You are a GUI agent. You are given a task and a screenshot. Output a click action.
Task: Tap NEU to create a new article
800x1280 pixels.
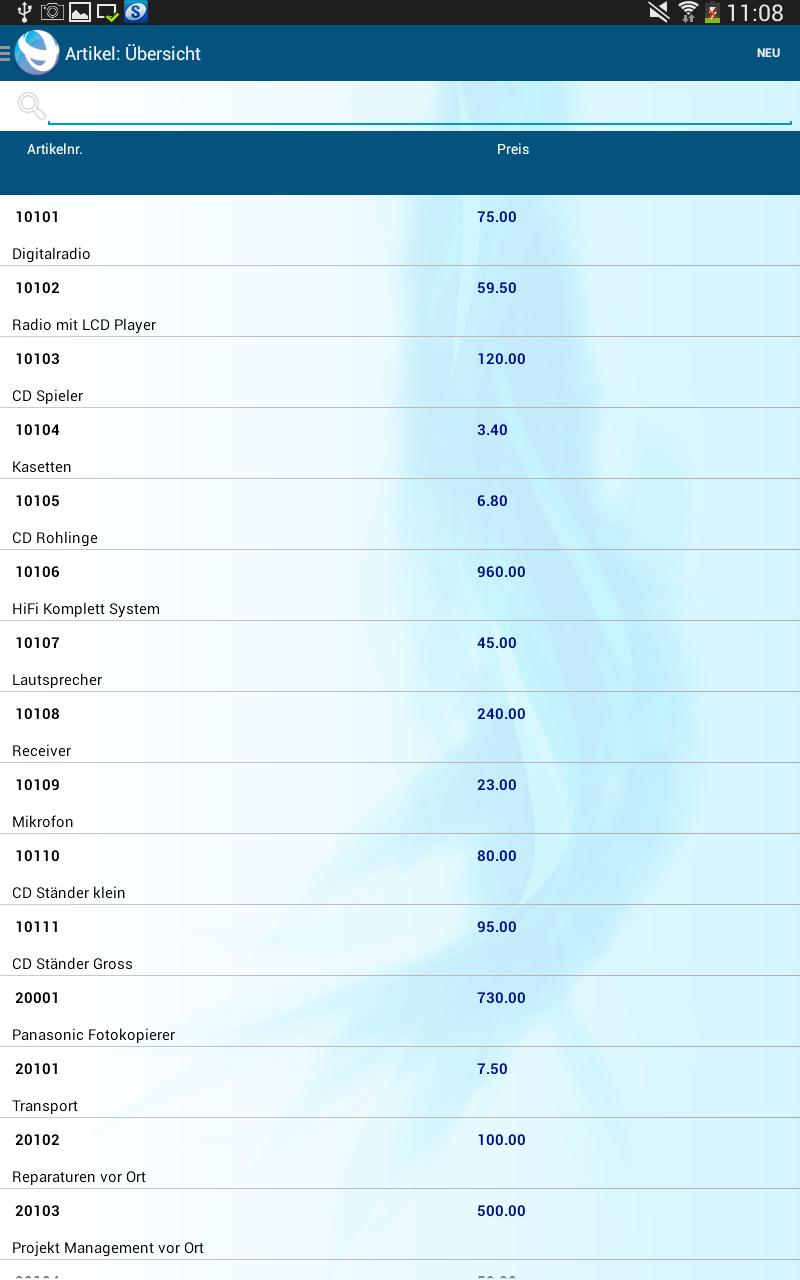click(x=768, y=53)
